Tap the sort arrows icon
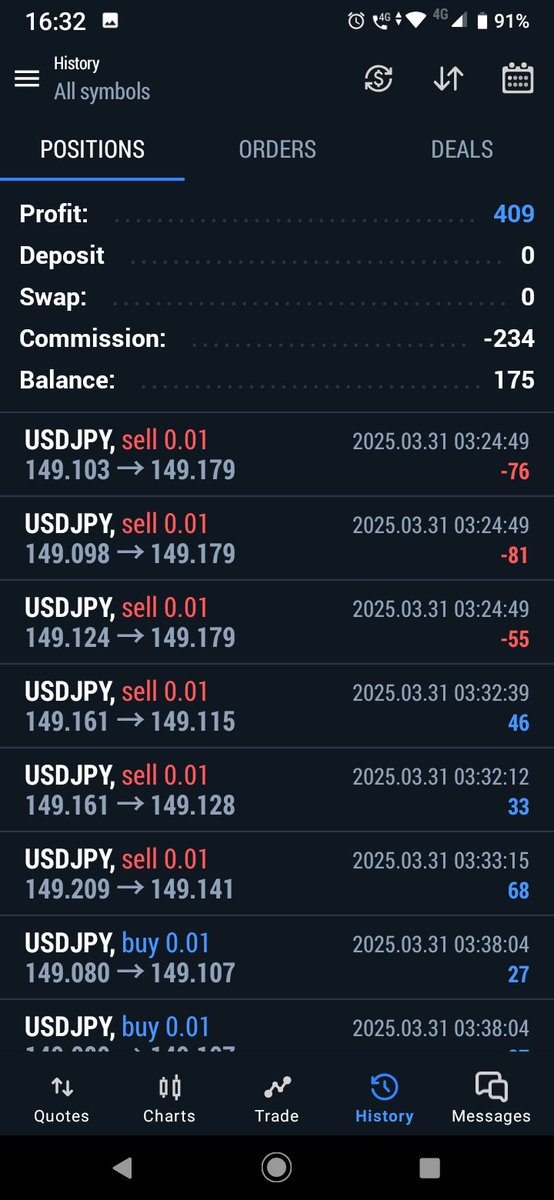Image resolution: width=554 pixels, height=1200 pixels. coord(448,79)
